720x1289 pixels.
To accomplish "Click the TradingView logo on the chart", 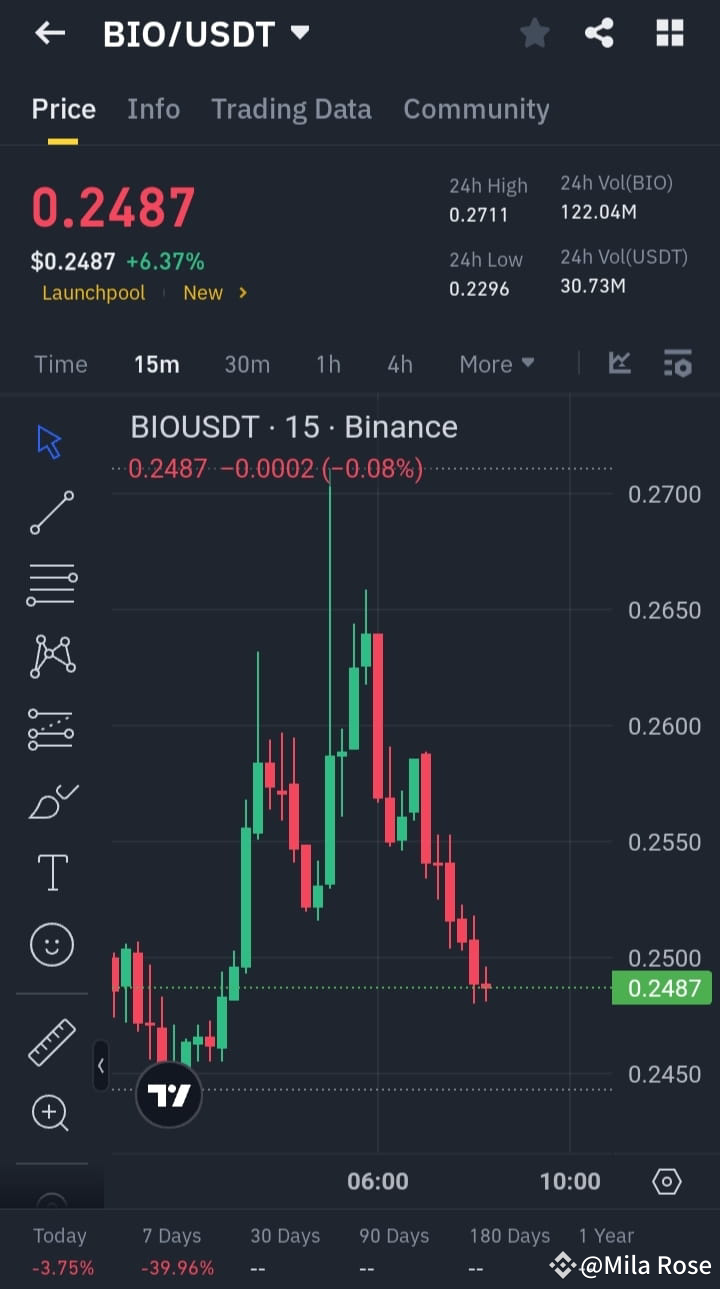I will [168, 1094].
